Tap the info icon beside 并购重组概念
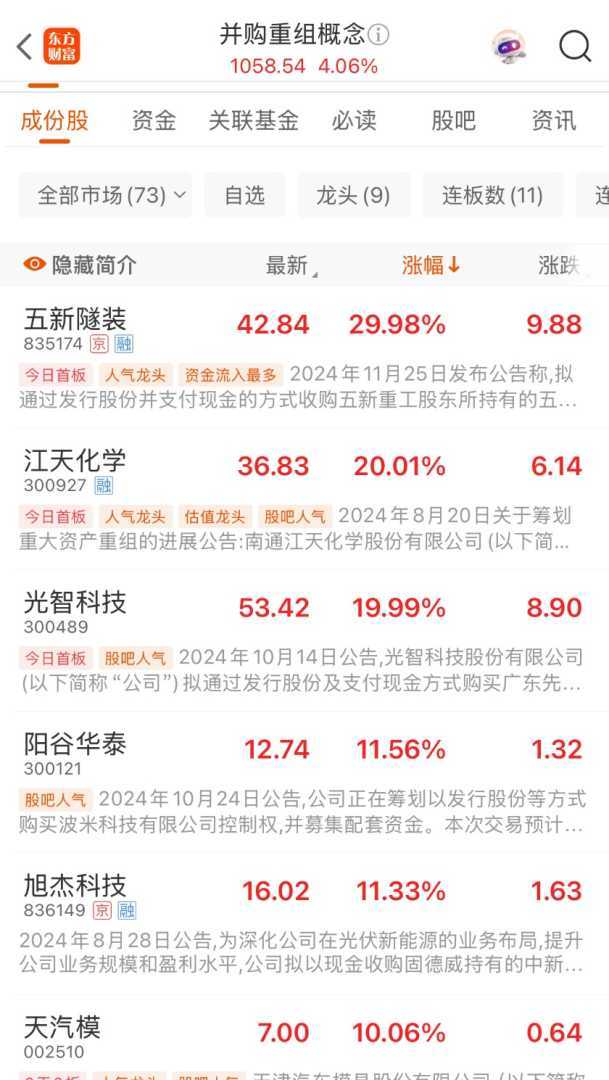Image resolution: width=609 pixels, height=1080 pixels. tap(378, 35)
